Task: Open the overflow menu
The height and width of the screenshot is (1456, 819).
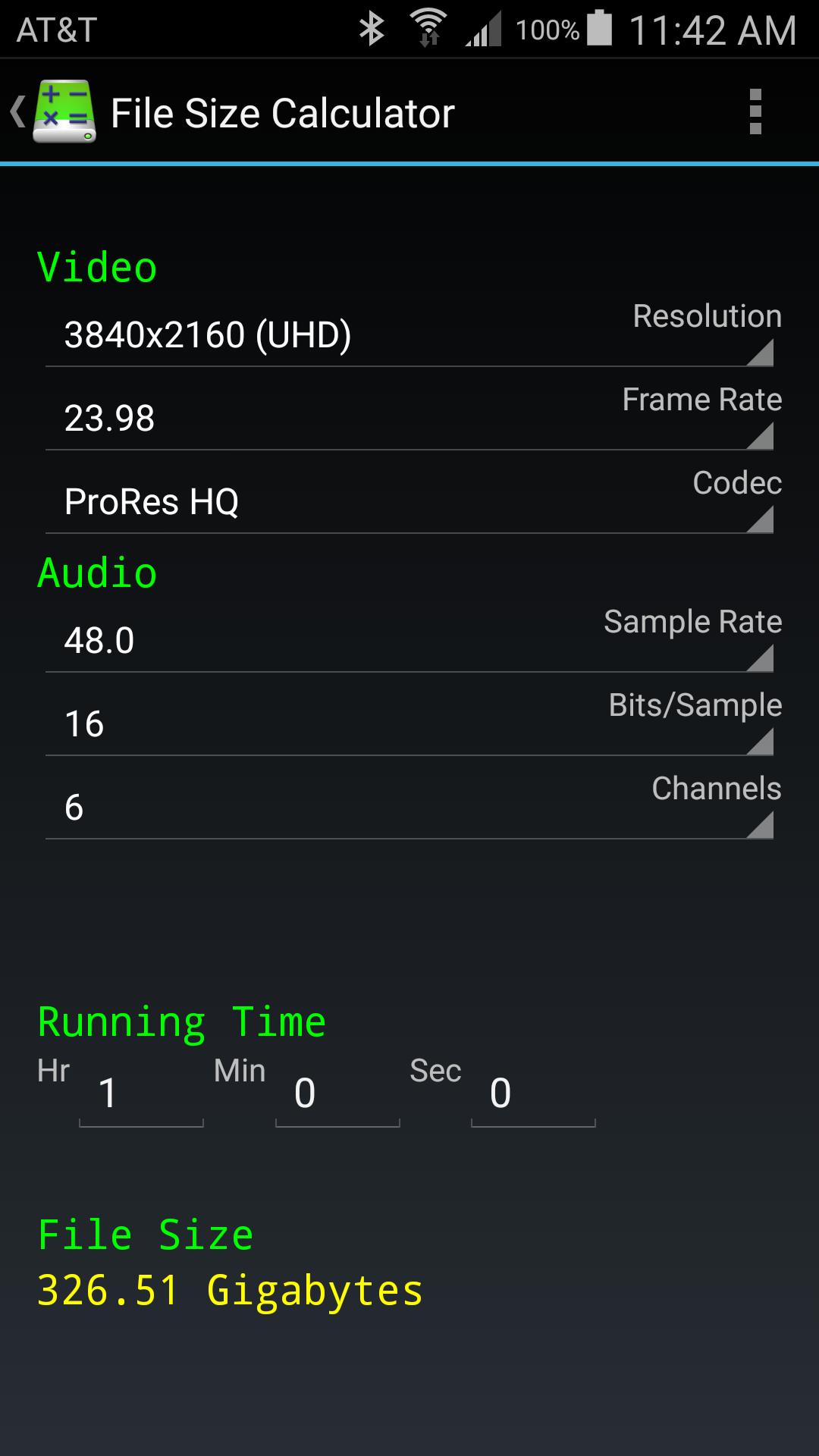Action: tap(755, 112)
